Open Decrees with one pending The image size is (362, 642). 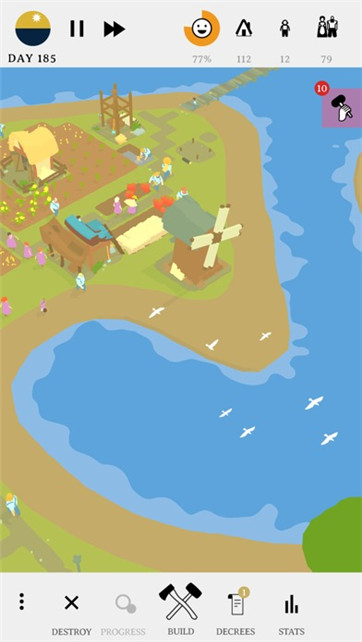tap(235, 612)
